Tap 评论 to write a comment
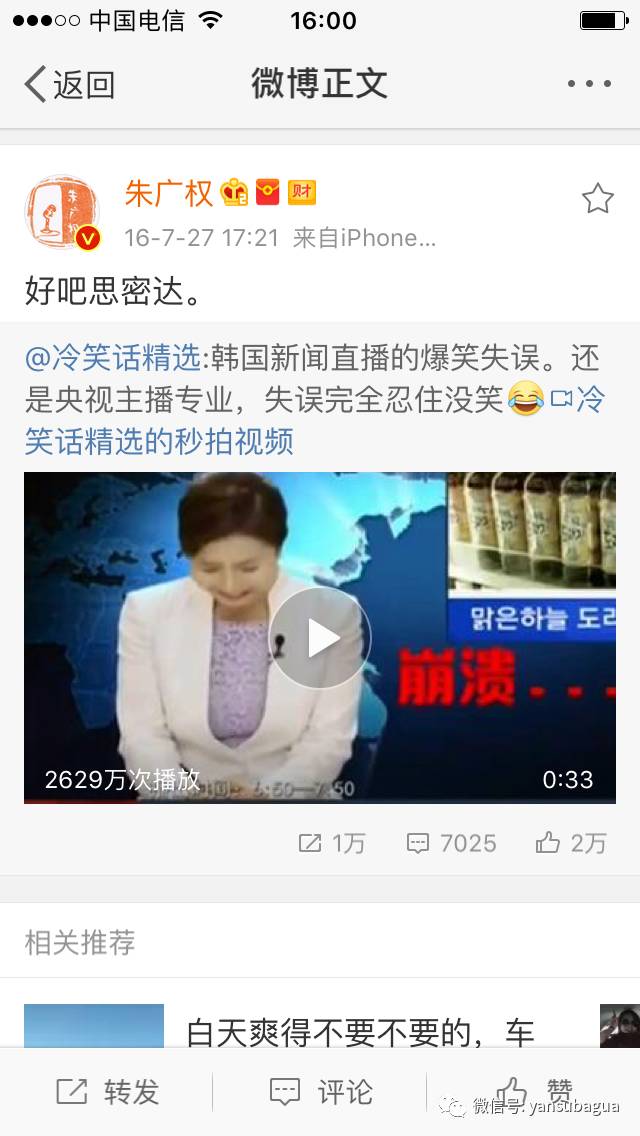The height and width of the screenshot is (1136, 640). 321,1092
